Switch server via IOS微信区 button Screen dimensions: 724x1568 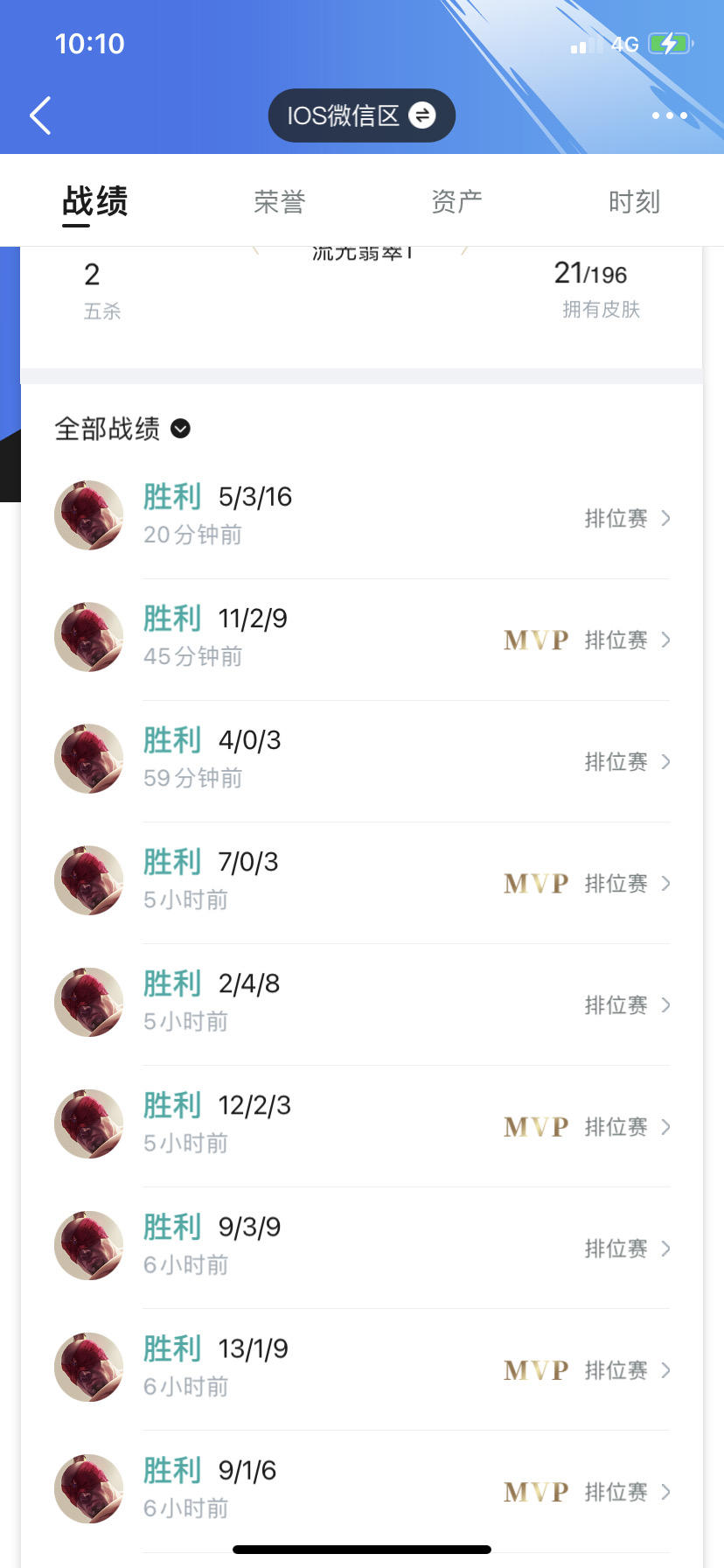[361, 115]
